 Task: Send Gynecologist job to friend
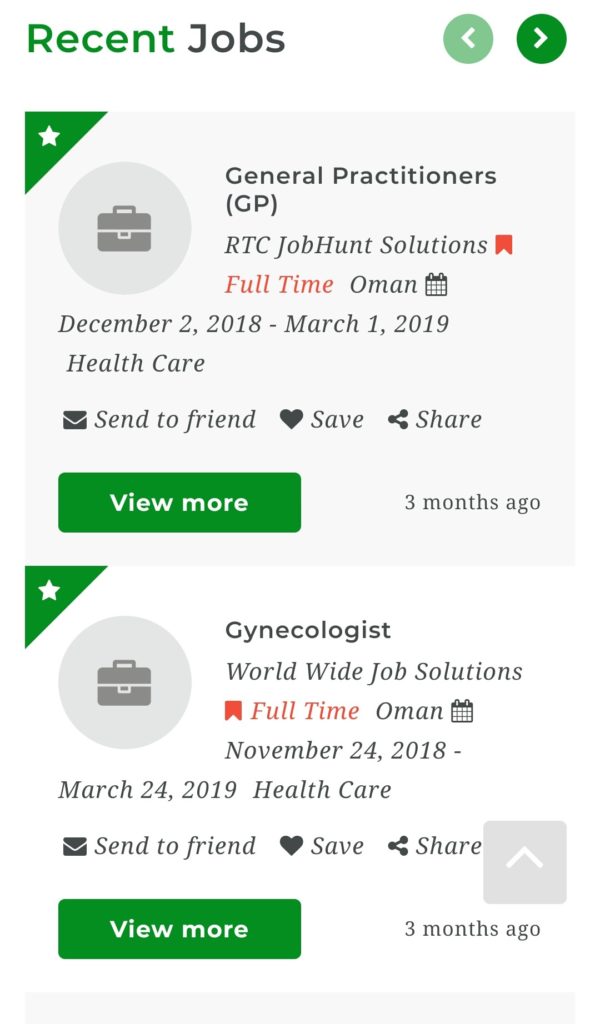160,846
